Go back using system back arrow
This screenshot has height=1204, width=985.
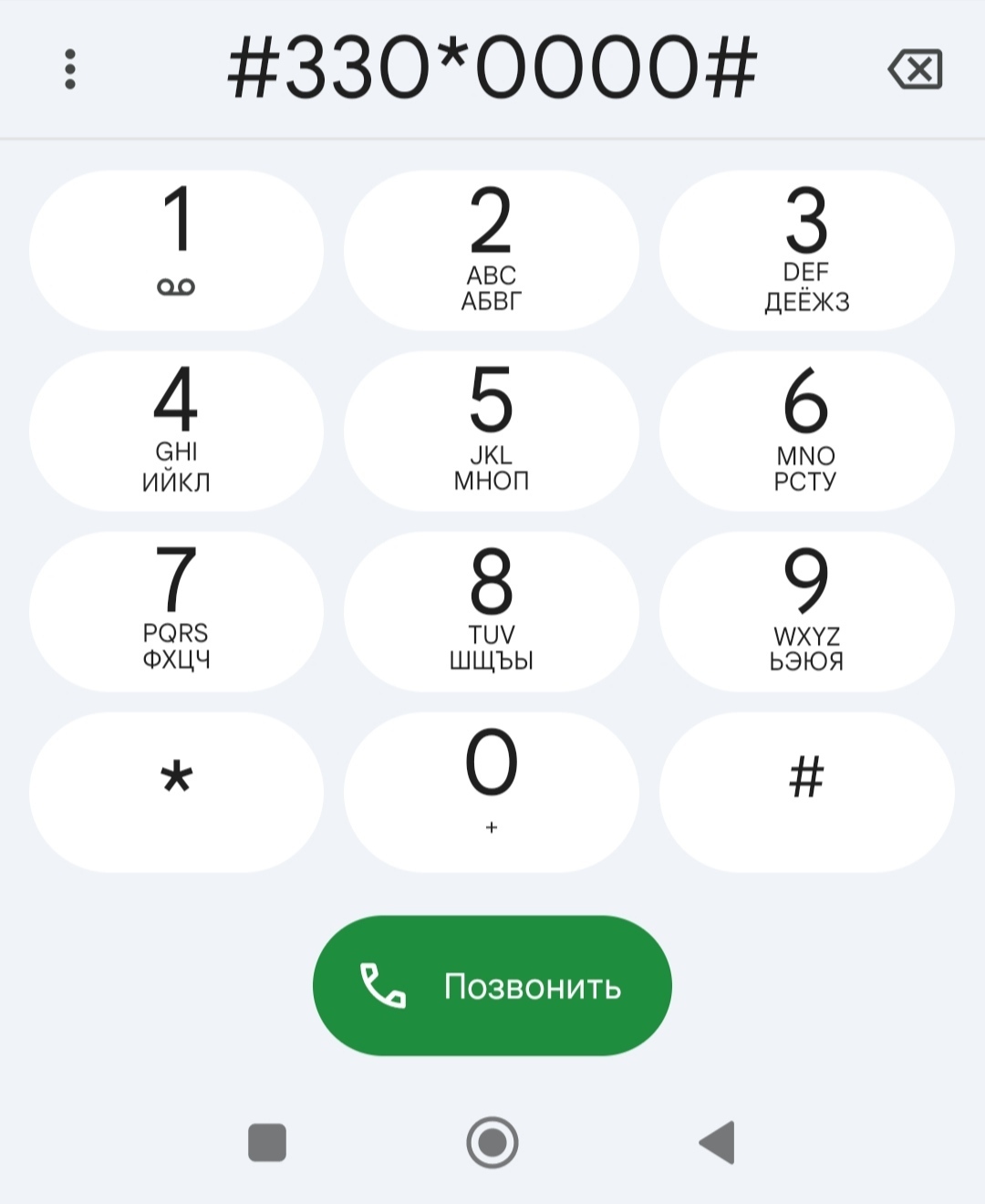click(x=717, y=1142)
